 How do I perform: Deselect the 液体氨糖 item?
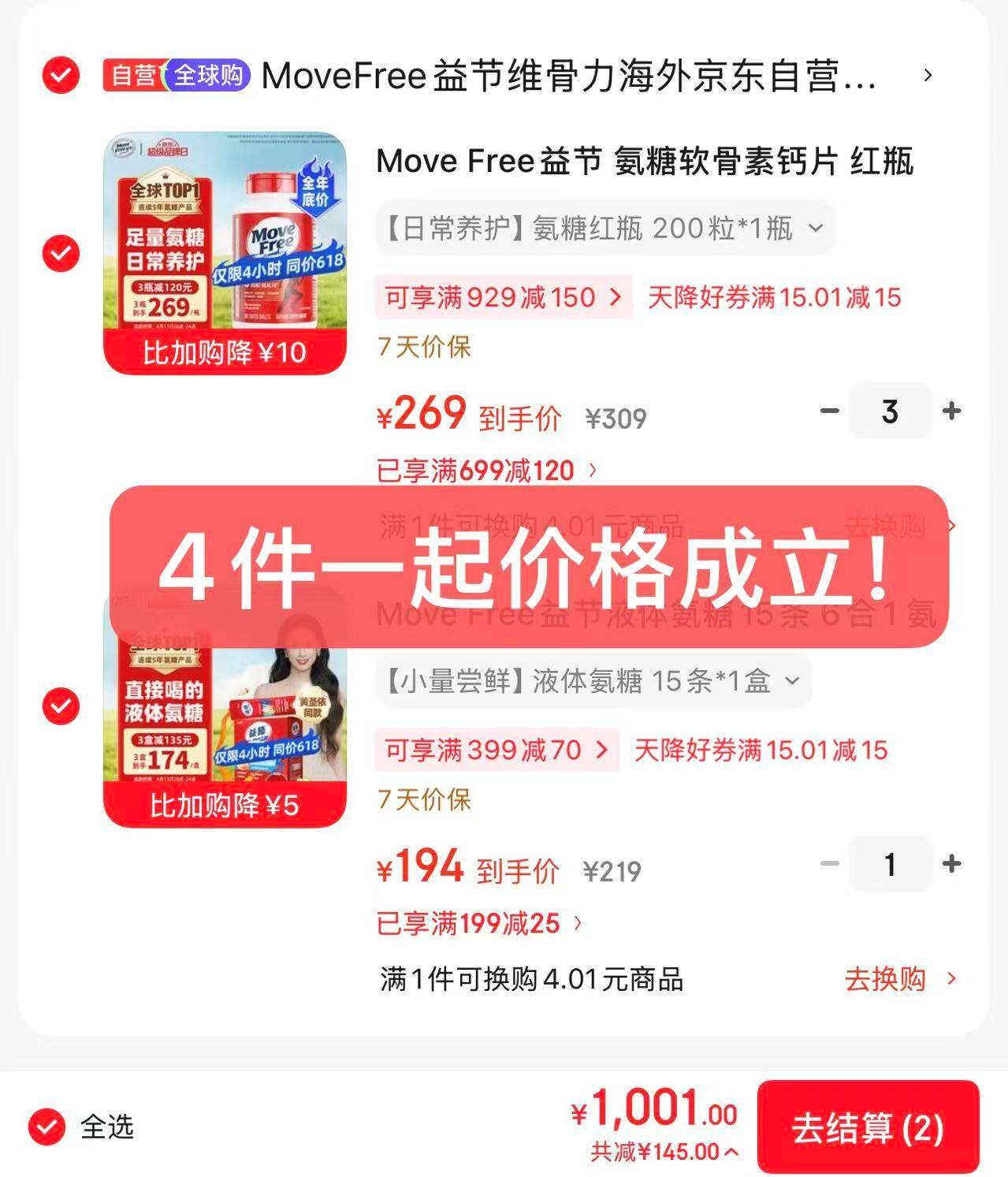pos(61,706)
